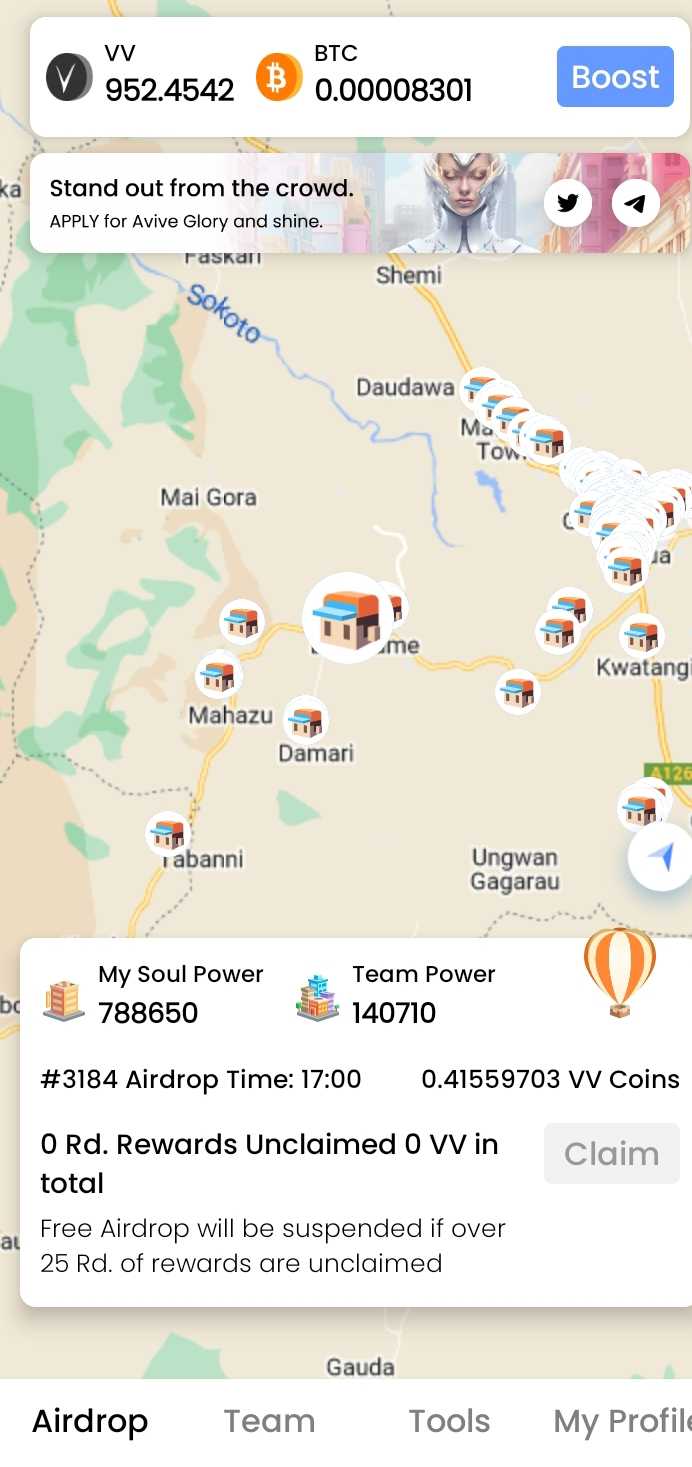Screen dimensions: 692x1467
Task: Select the house marker near Damari
Action: pyautogui.click(x=306, y=719)
